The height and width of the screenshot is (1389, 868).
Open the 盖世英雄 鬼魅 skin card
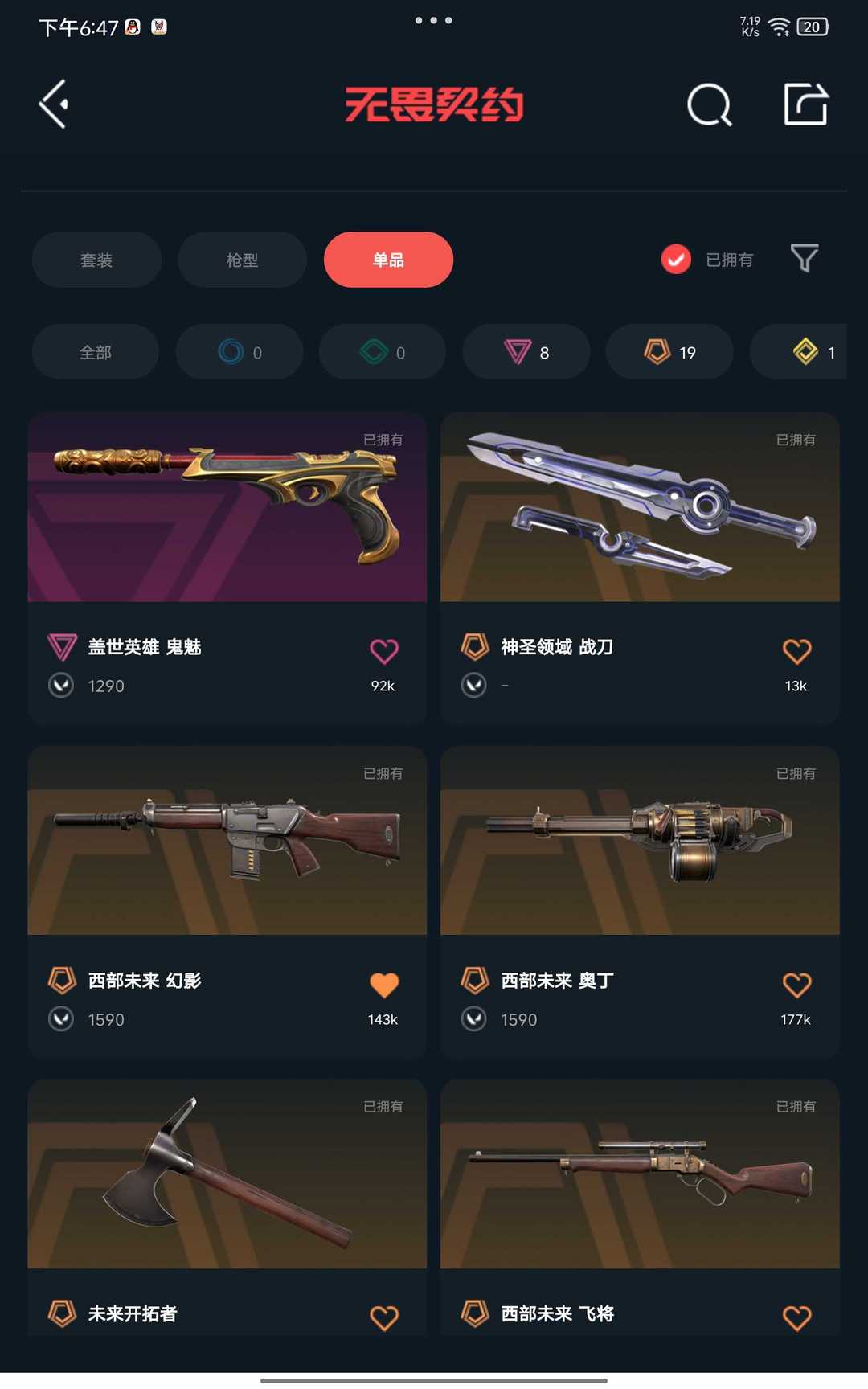coord(227,567)
